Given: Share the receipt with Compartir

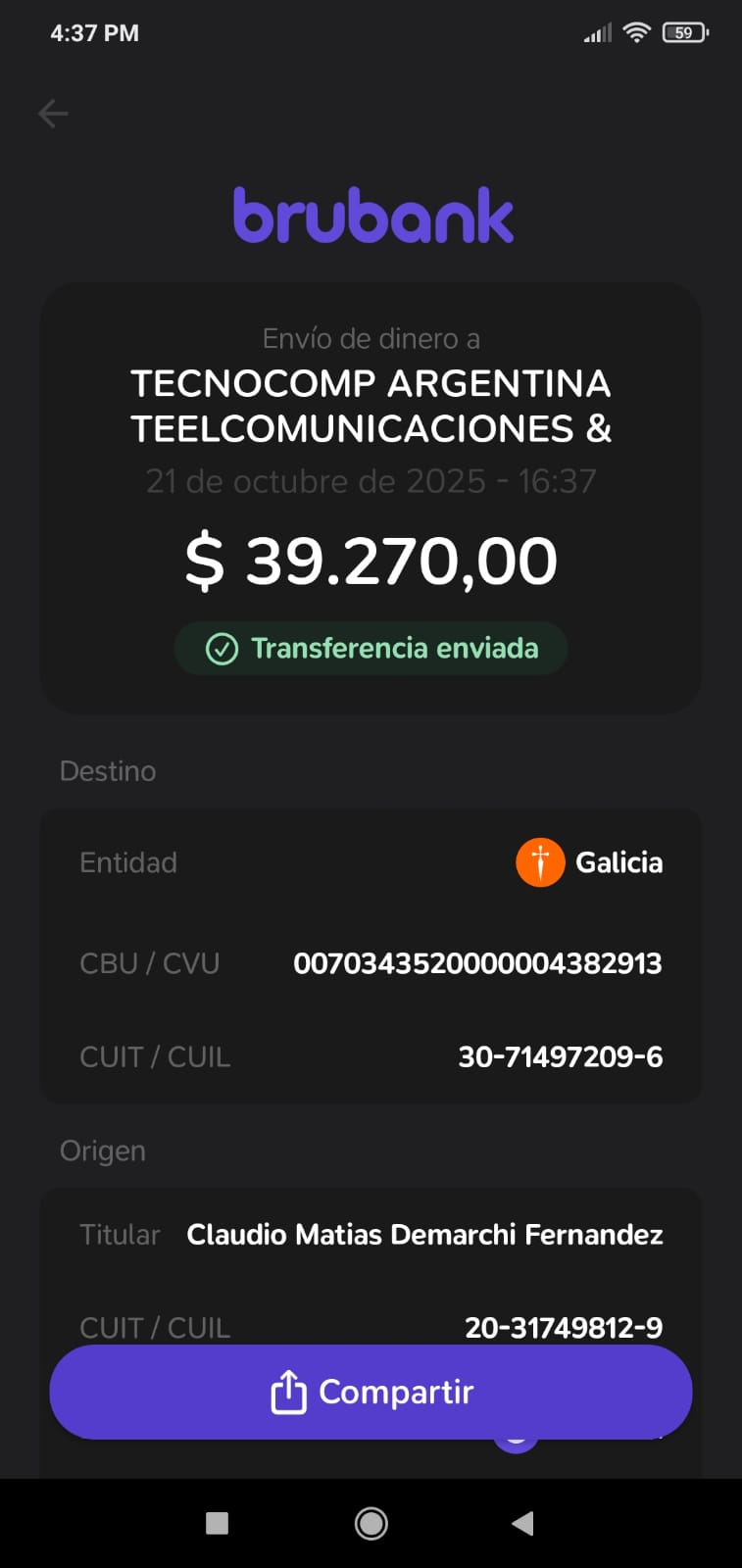Looking at the screenshot, I should tap(371, 1392).
